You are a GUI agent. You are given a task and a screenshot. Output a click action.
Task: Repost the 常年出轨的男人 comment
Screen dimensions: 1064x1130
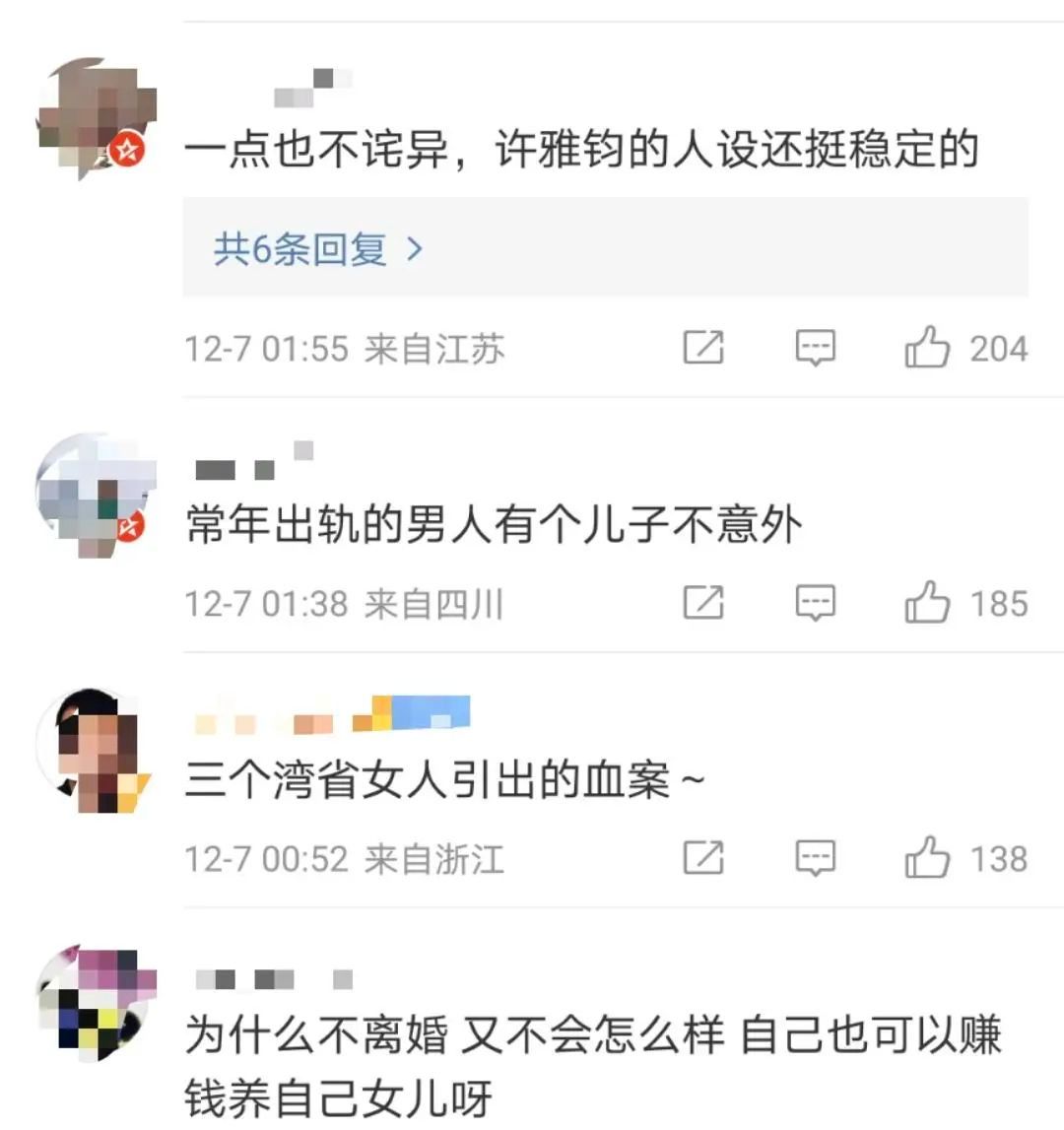click(x=703, y=603)
